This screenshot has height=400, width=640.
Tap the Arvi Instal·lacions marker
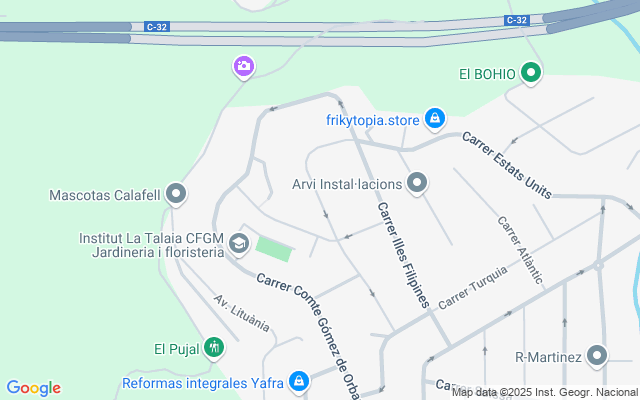coord(417,183)
